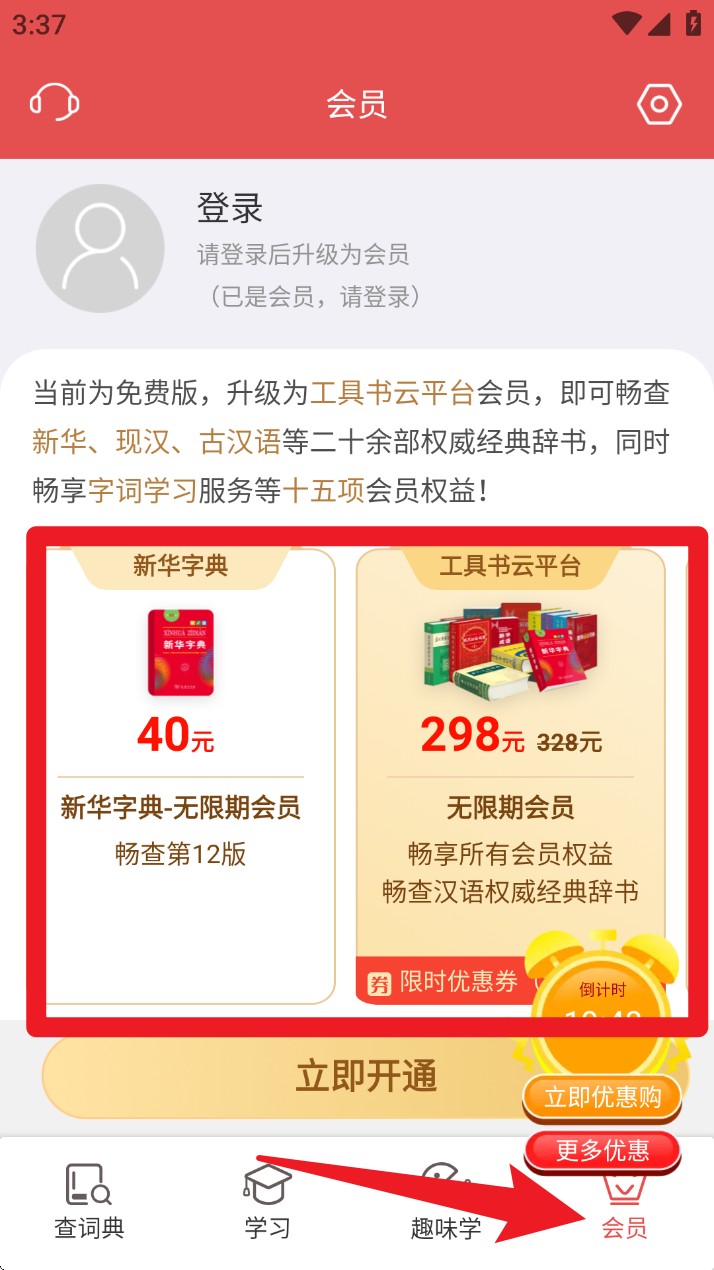The image size is (714, 1270).
Task: Switch to the 学习 tab
Action: pyautogui.click(x=267, y=1201)
